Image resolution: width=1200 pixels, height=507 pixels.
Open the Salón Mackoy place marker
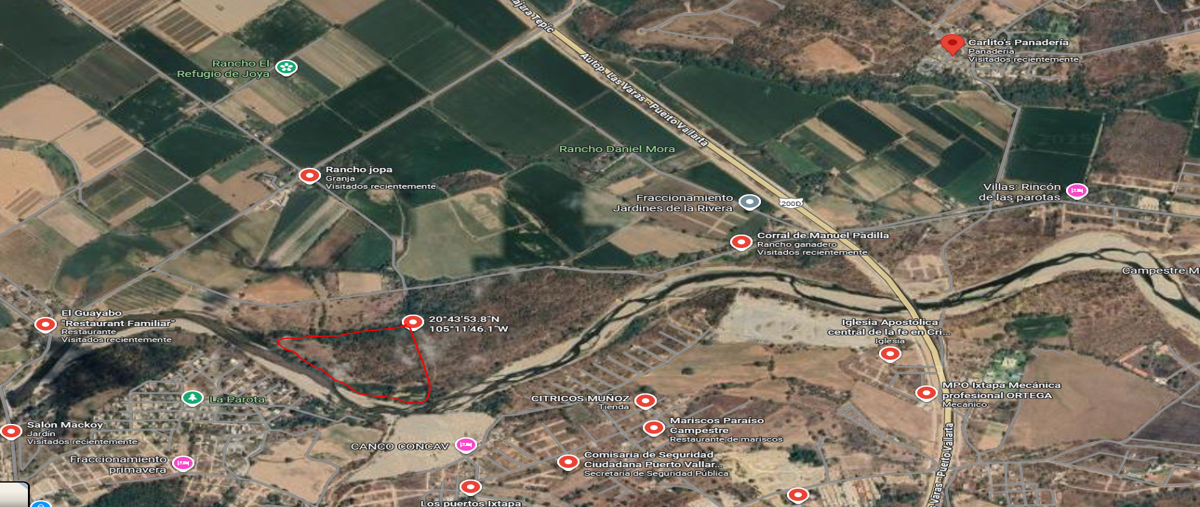[11, 432]
